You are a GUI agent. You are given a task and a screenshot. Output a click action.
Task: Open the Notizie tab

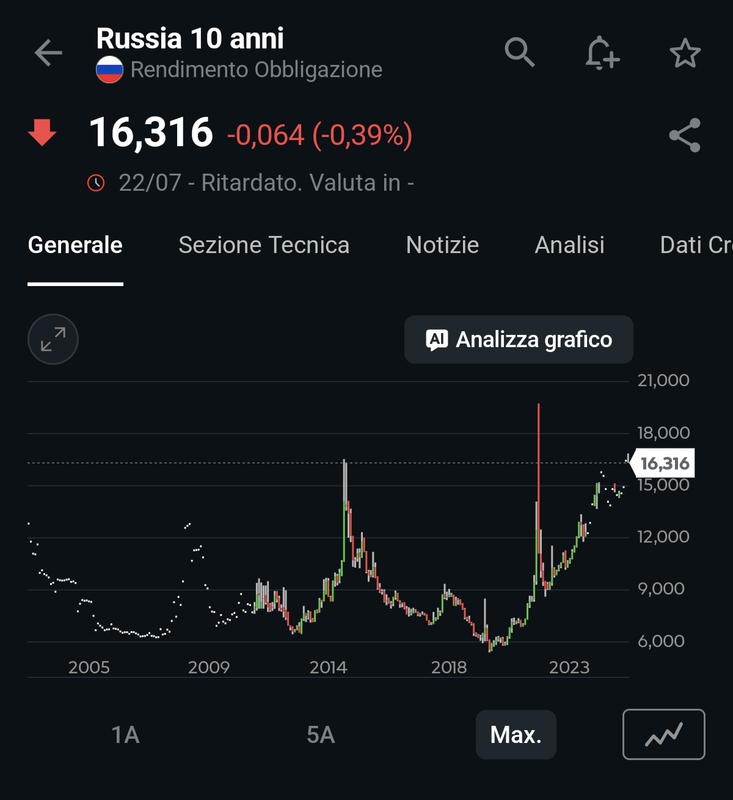tap(442, 245)
